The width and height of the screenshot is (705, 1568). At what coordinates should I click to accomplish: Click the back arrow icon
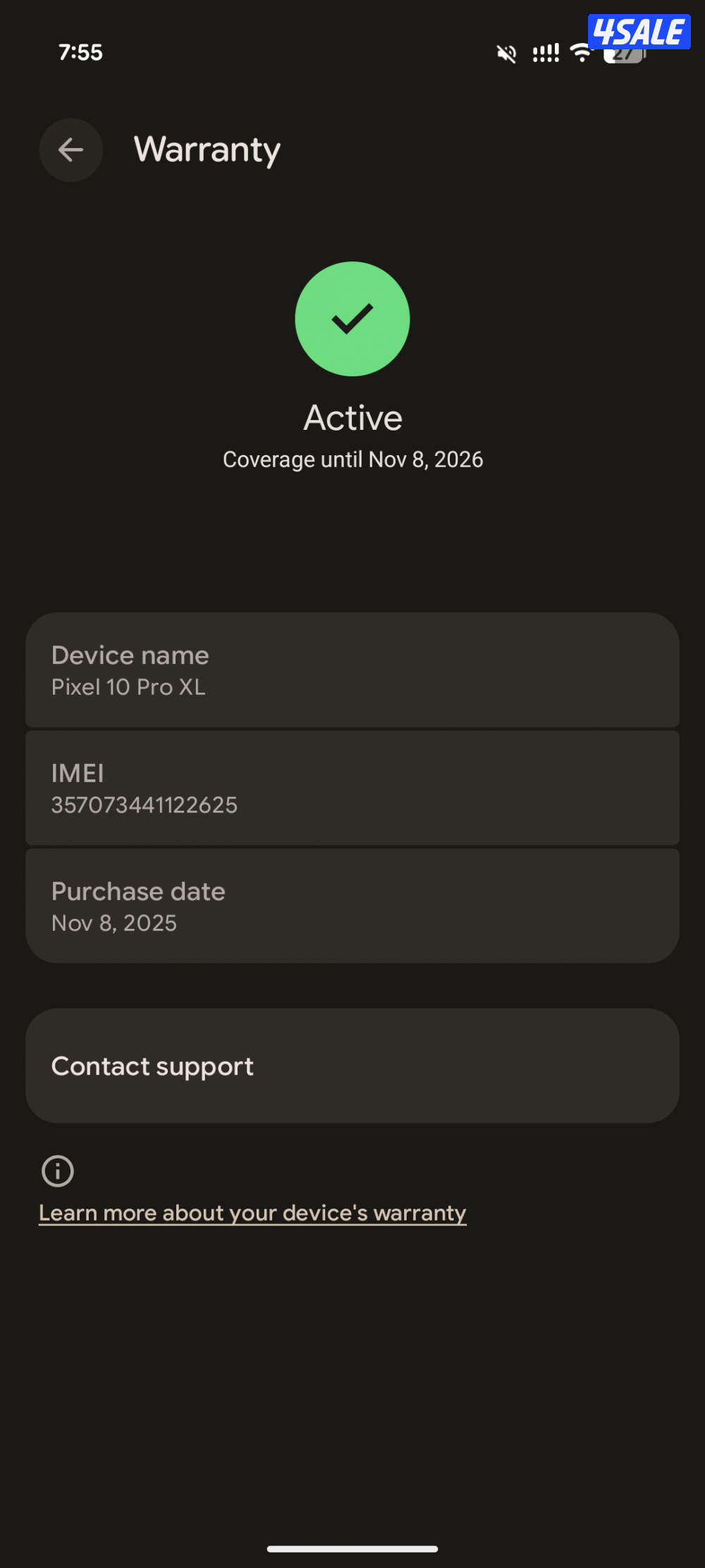[70, 149]
